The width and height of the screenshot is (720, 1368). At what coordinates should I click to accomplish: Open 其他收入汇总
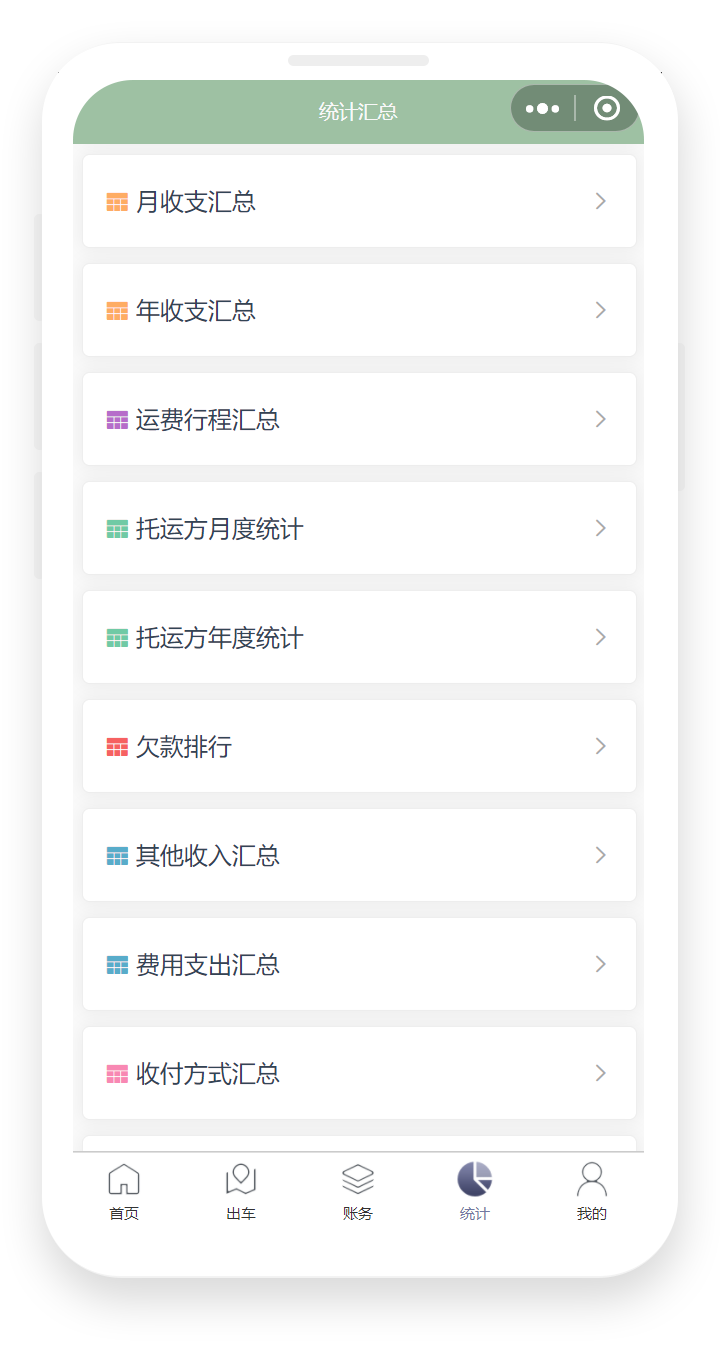tap(359, 855)
